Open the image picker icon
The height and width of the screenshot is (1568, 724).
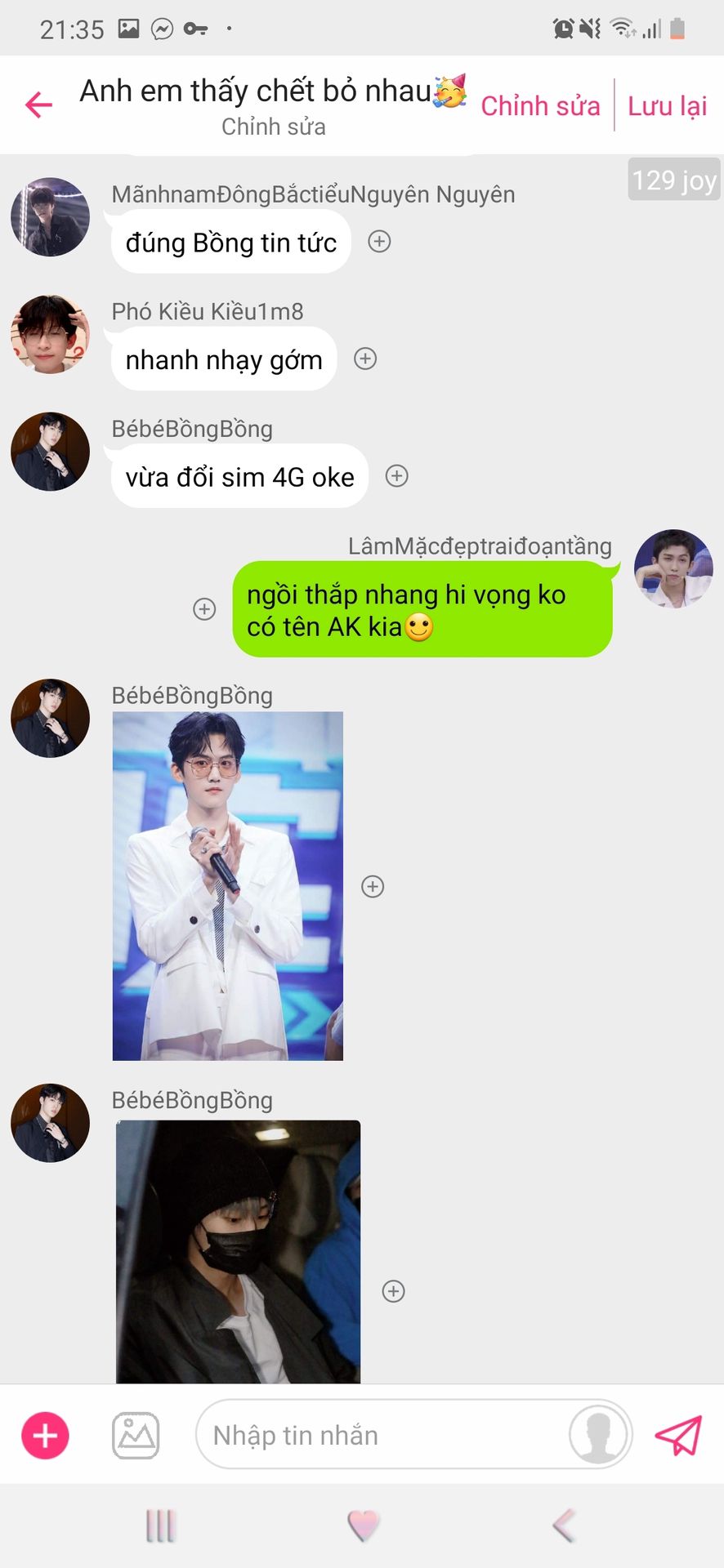[136, 1436]
